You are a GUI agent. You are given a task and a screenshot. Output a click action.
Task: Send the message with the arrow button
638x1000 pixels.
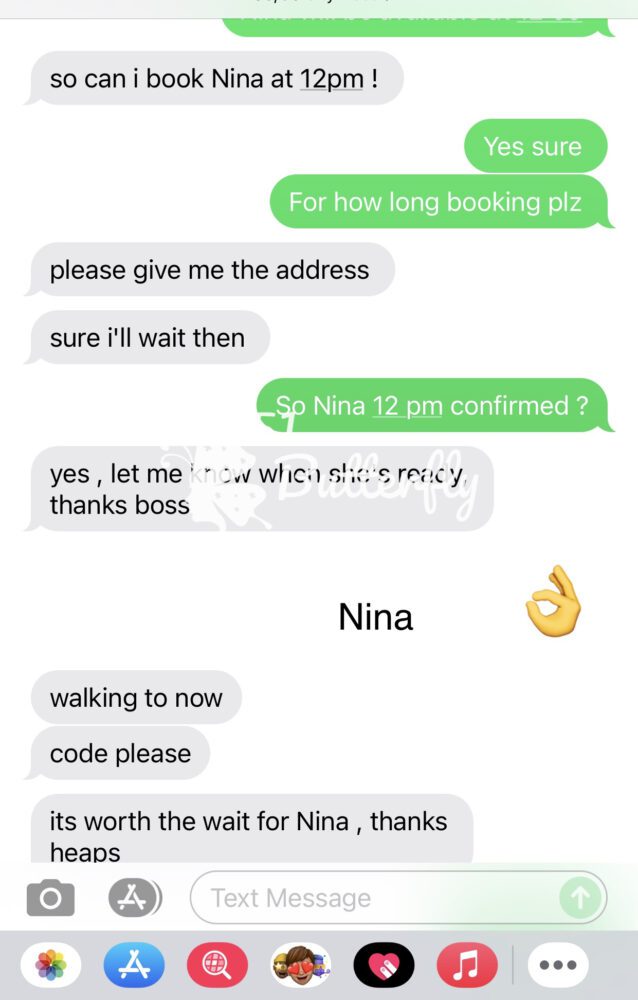pyautogui.click(x=579, y=898)
